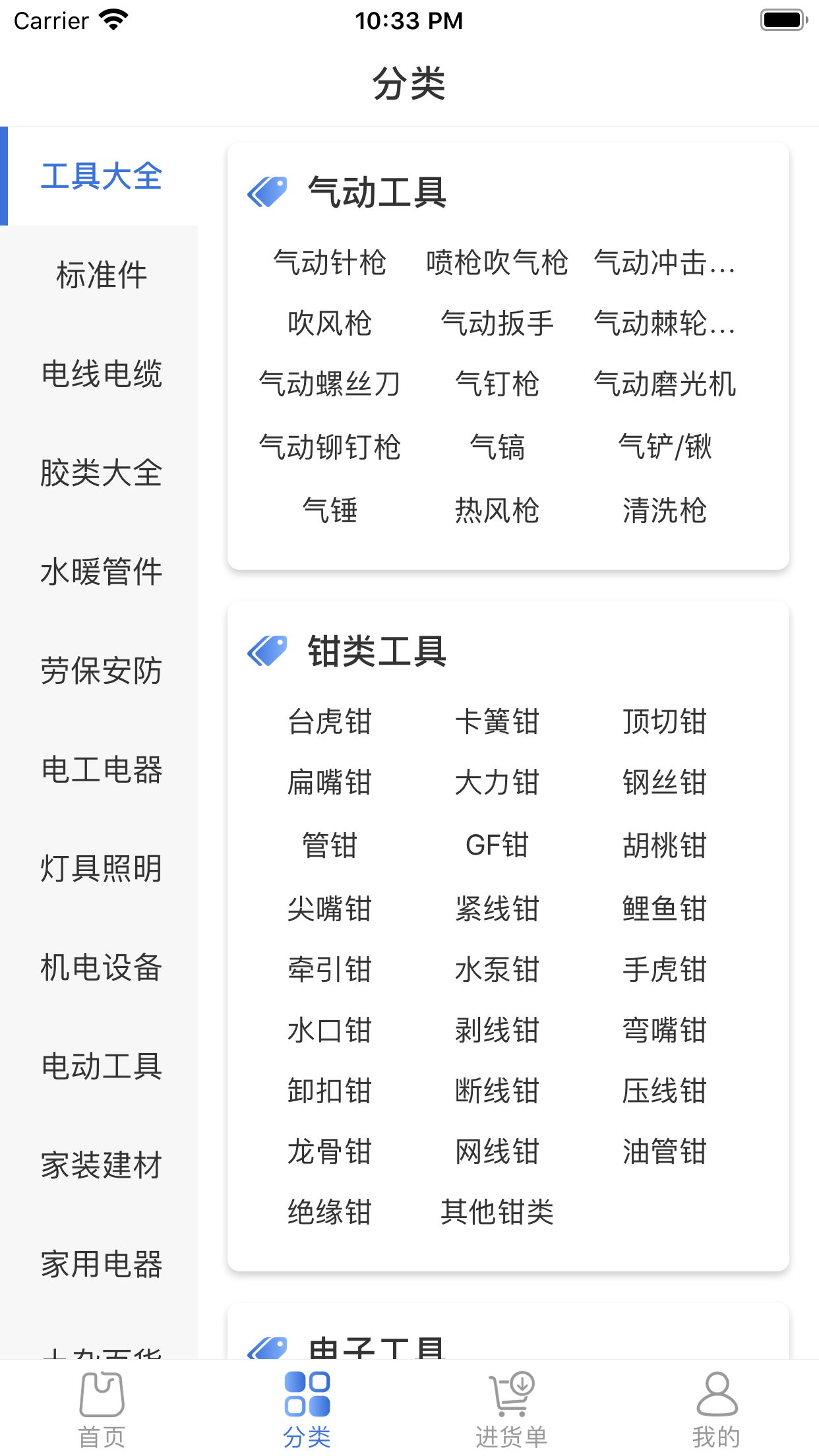Open the 剥线钳 subcategory
The width and height of the screenshot is (819, 1456).
(497, 1030)
